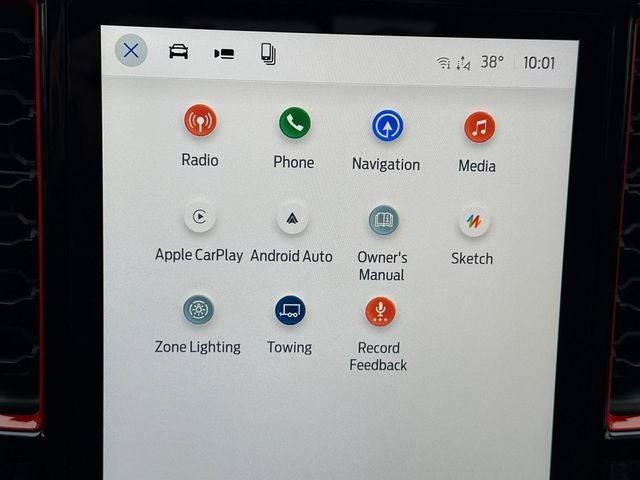Open the Media app
The height and width of the screenshot is (480, 640).
(478, 128)
